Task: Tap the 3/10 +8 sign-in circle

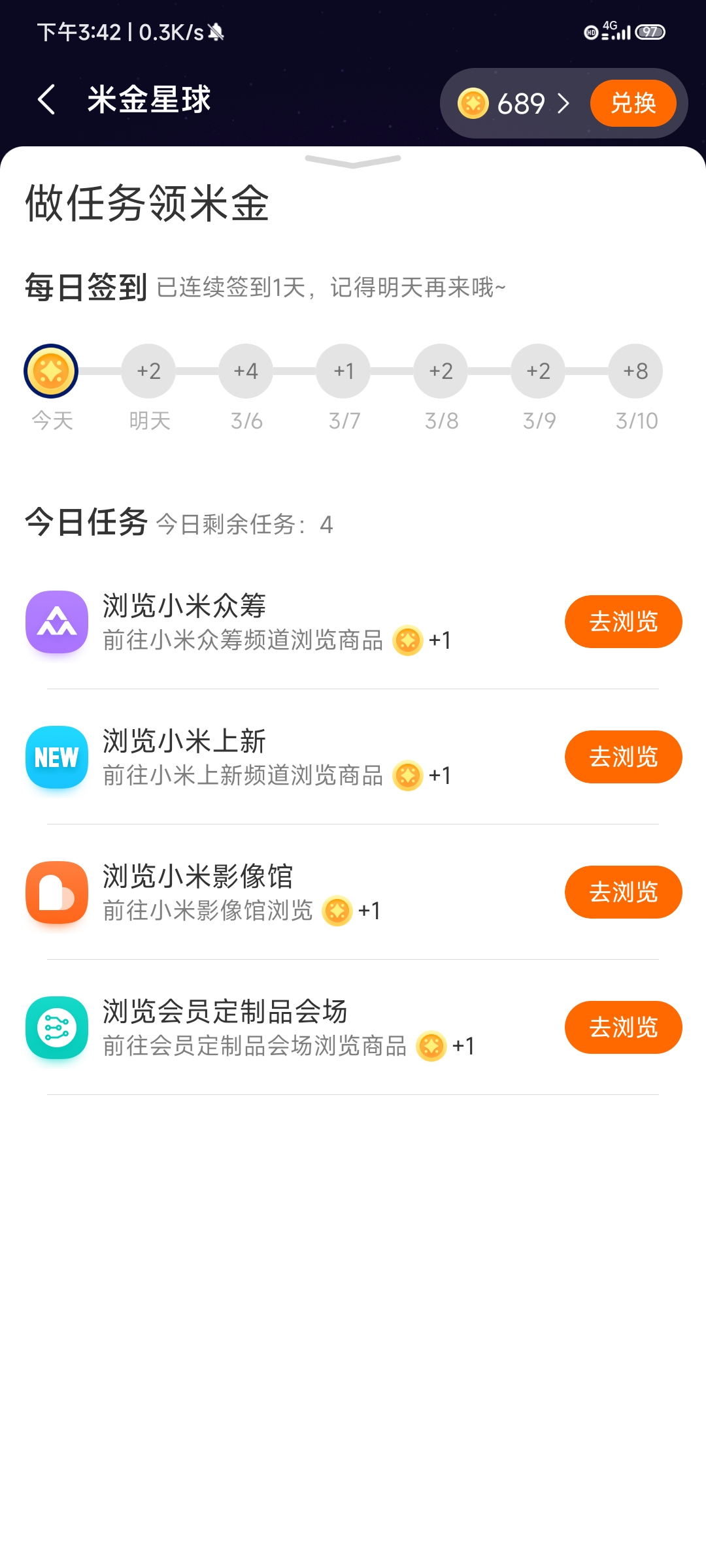Action: tap(635, 370)
